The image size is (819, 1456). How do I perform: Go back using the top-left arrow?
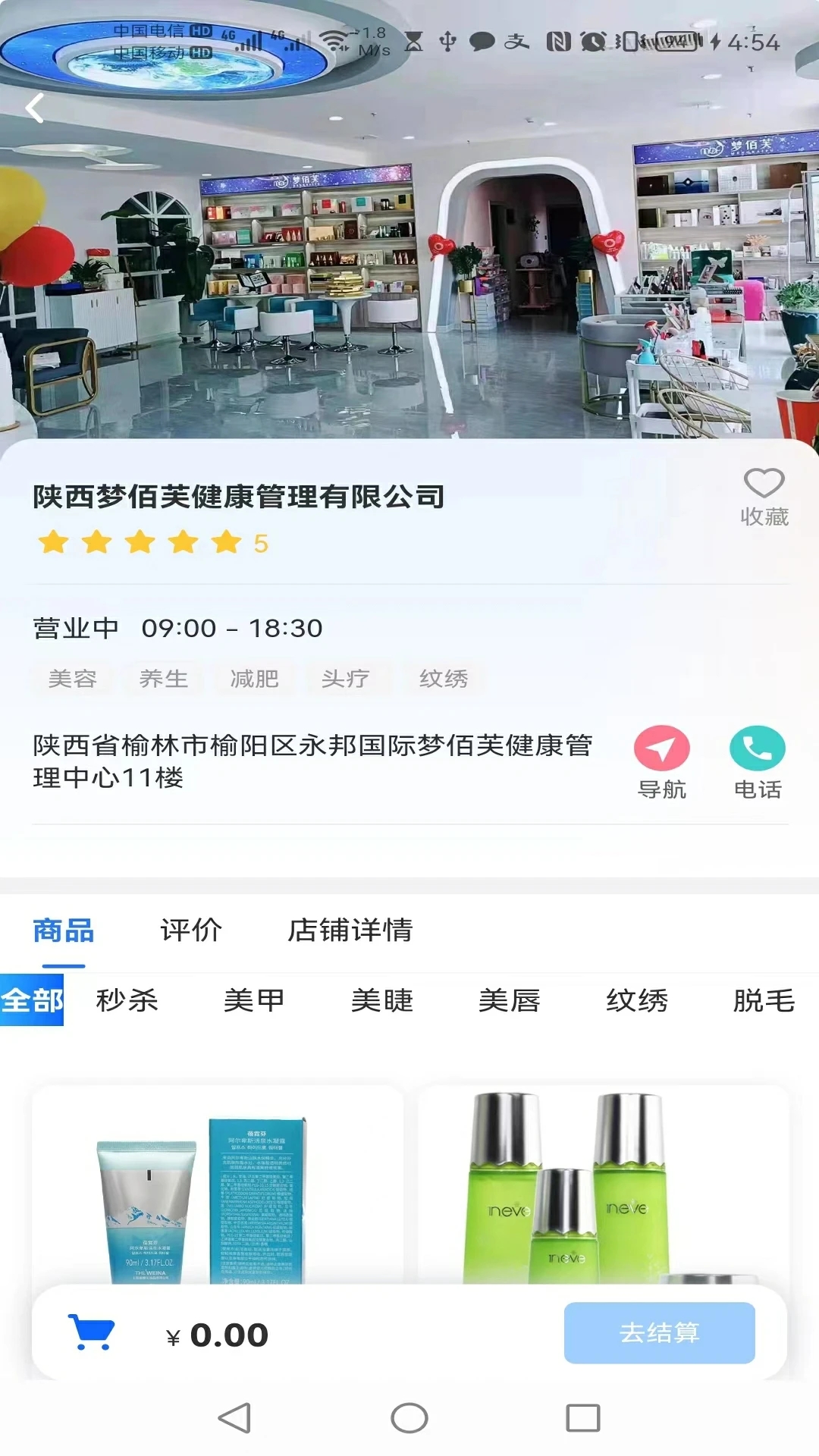pyautogui.click(x=35, y=108)
